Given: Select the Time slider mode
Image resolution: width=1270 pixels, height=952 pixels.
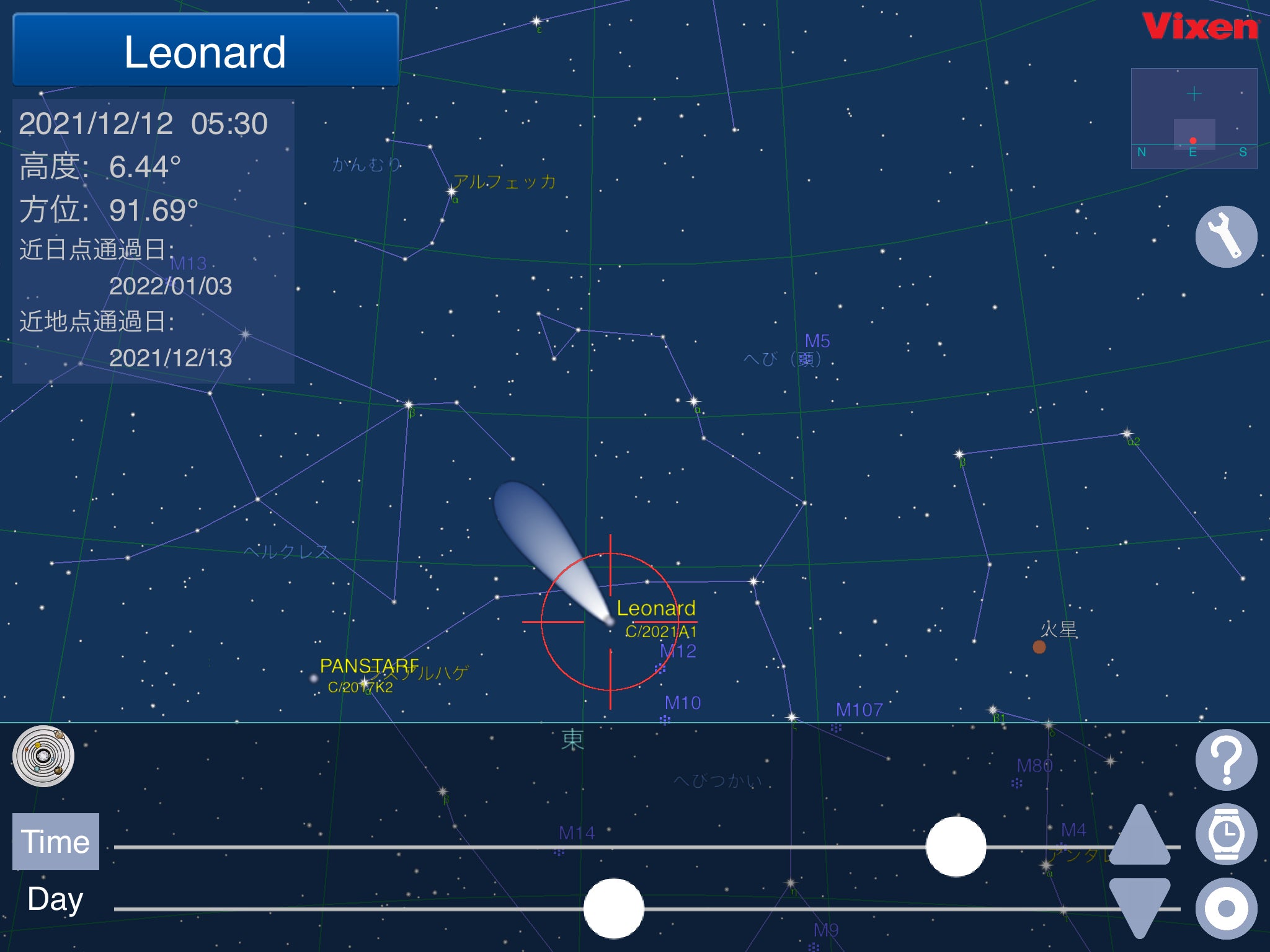Looking at the screenshot, I should 56,842.
